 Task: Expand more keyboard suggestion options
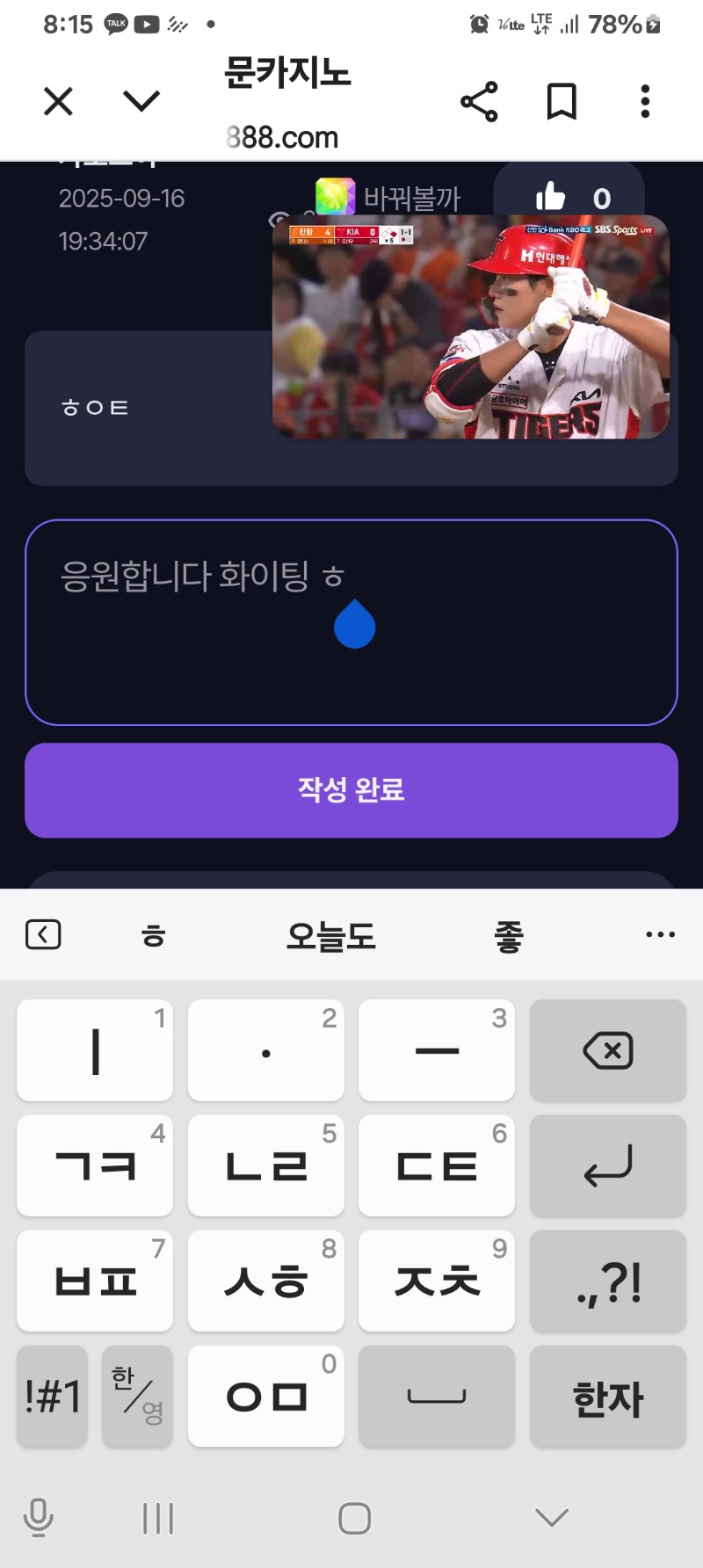tap(660, 934)
